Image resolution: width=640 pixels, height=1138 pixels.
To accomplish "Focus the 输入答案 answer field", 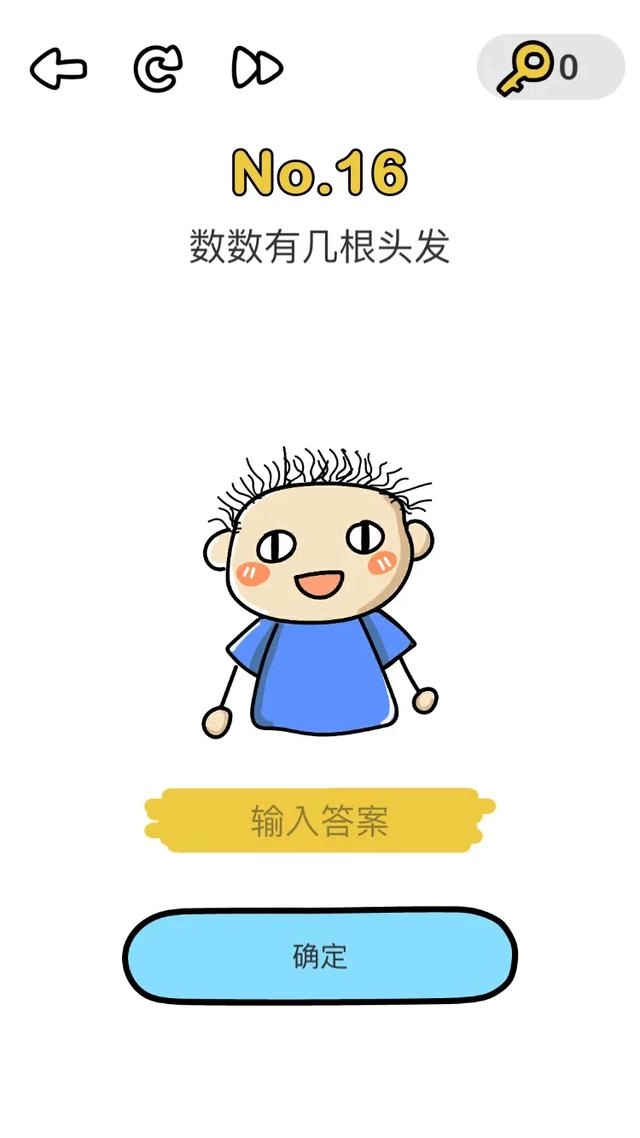I will tap(320, 821).
